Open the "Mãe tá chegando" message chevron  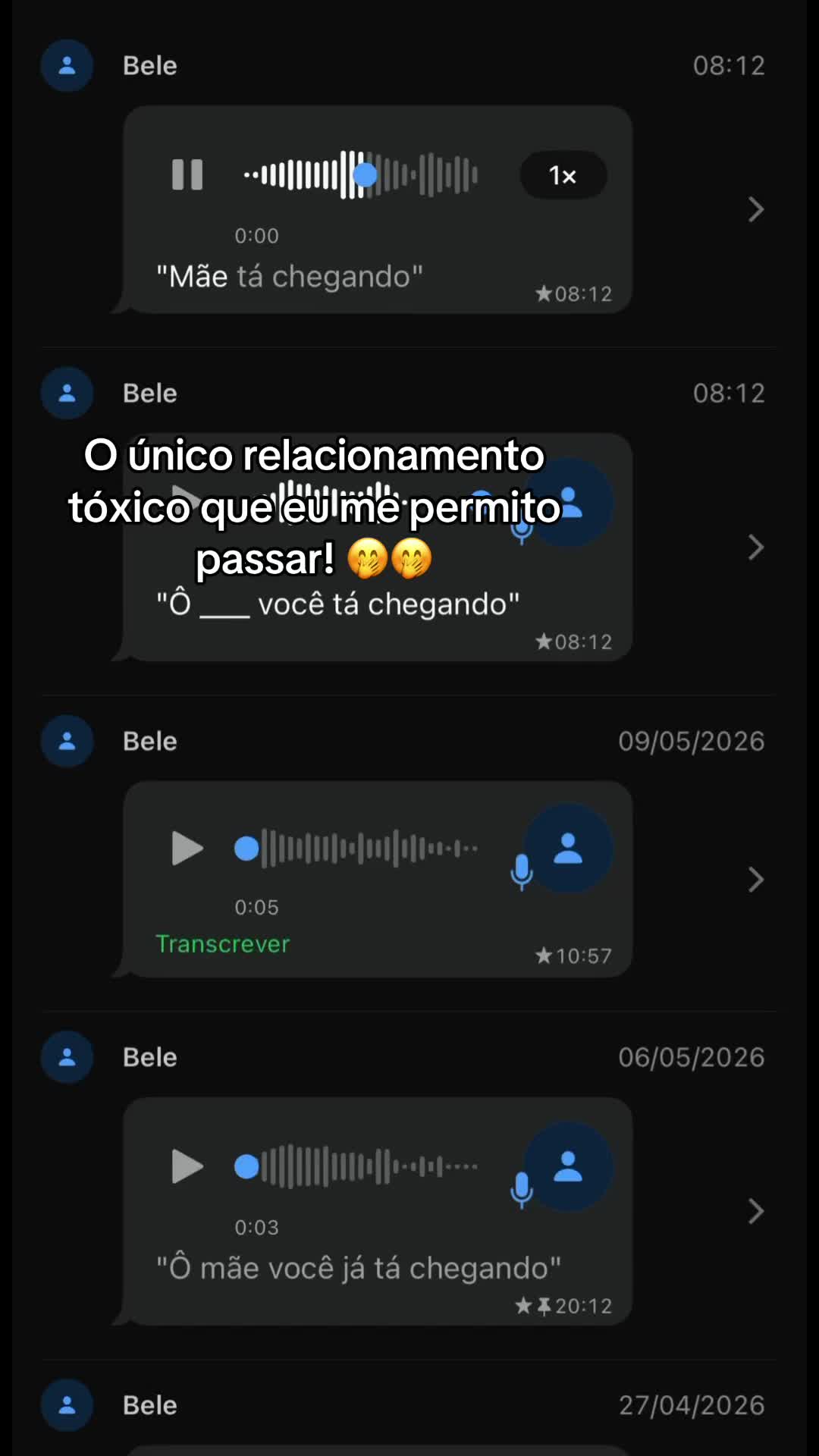(755, 209)
